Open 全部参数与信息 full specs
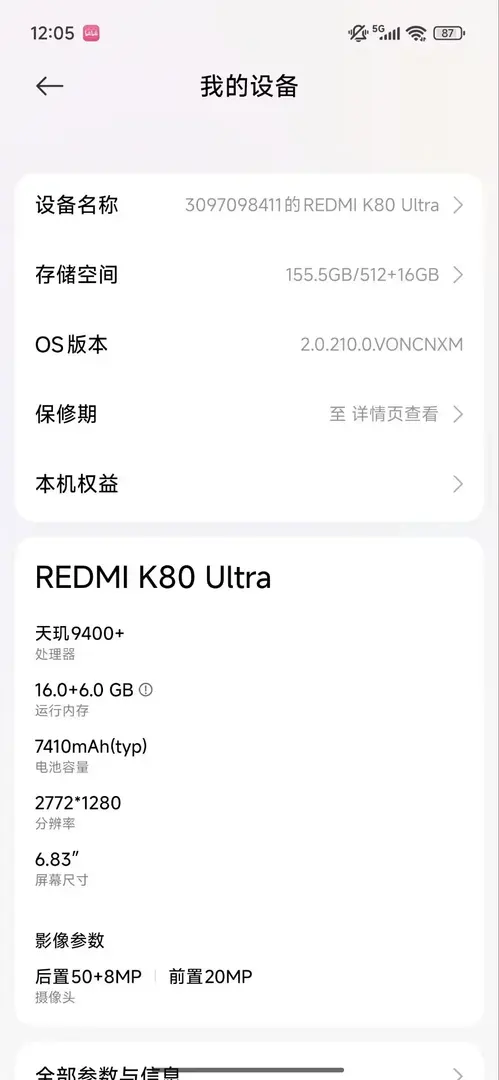The image size is (499, 1080). [249, 1066]
